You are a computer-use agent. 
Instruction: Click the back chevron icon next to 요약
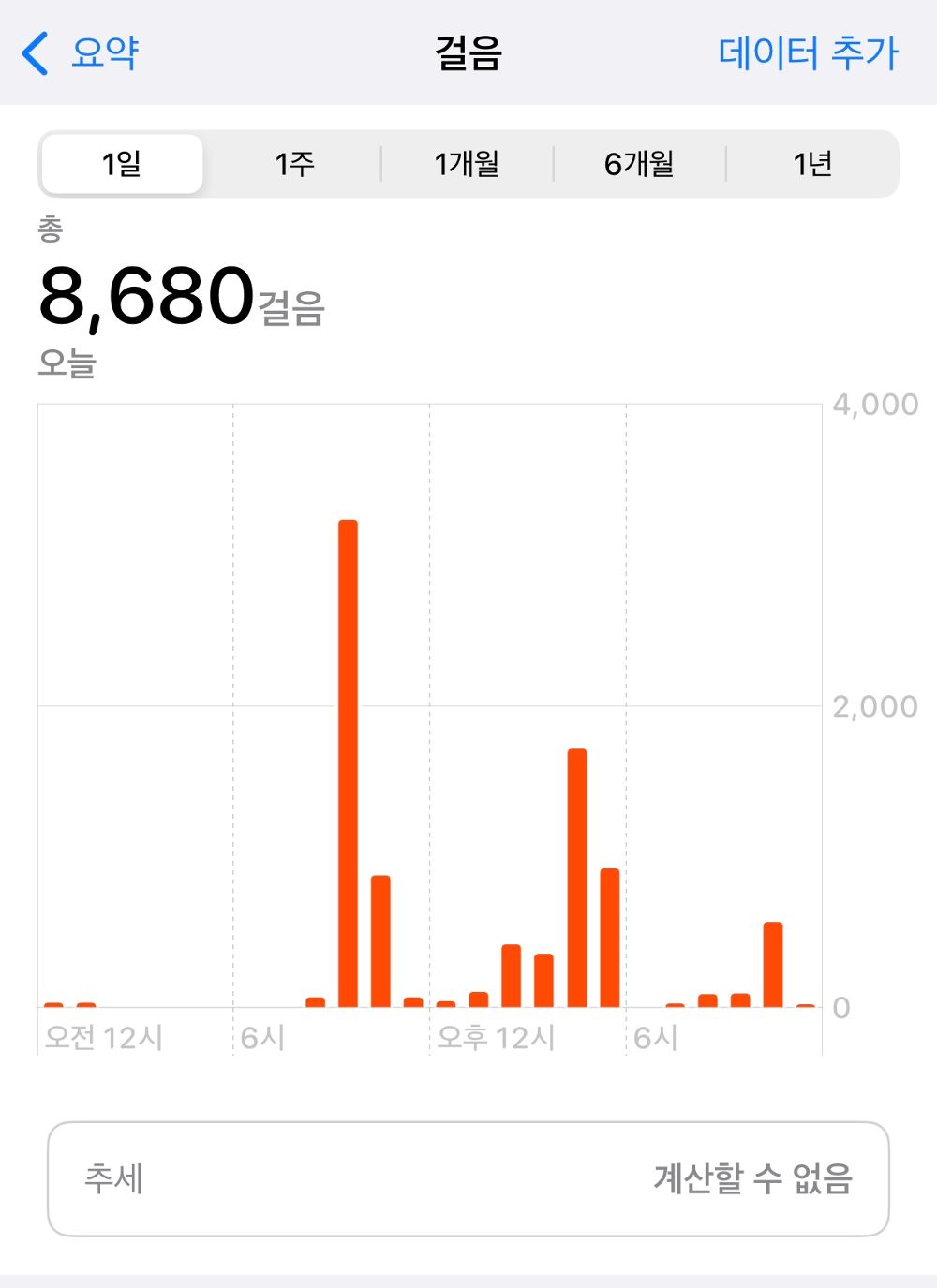pyautogui.click(x=36, y=53)
